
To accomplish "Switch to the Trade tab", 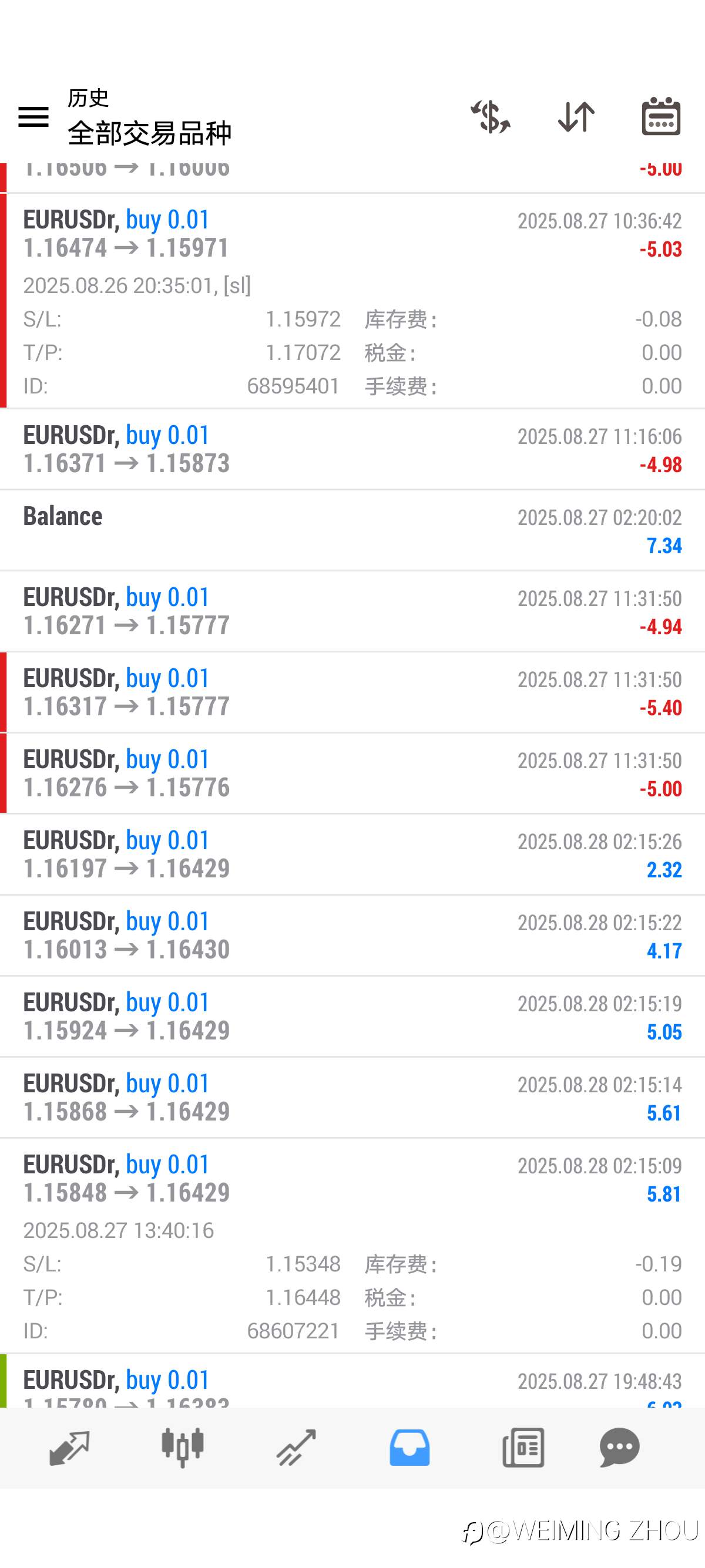I will (296, 1448).
